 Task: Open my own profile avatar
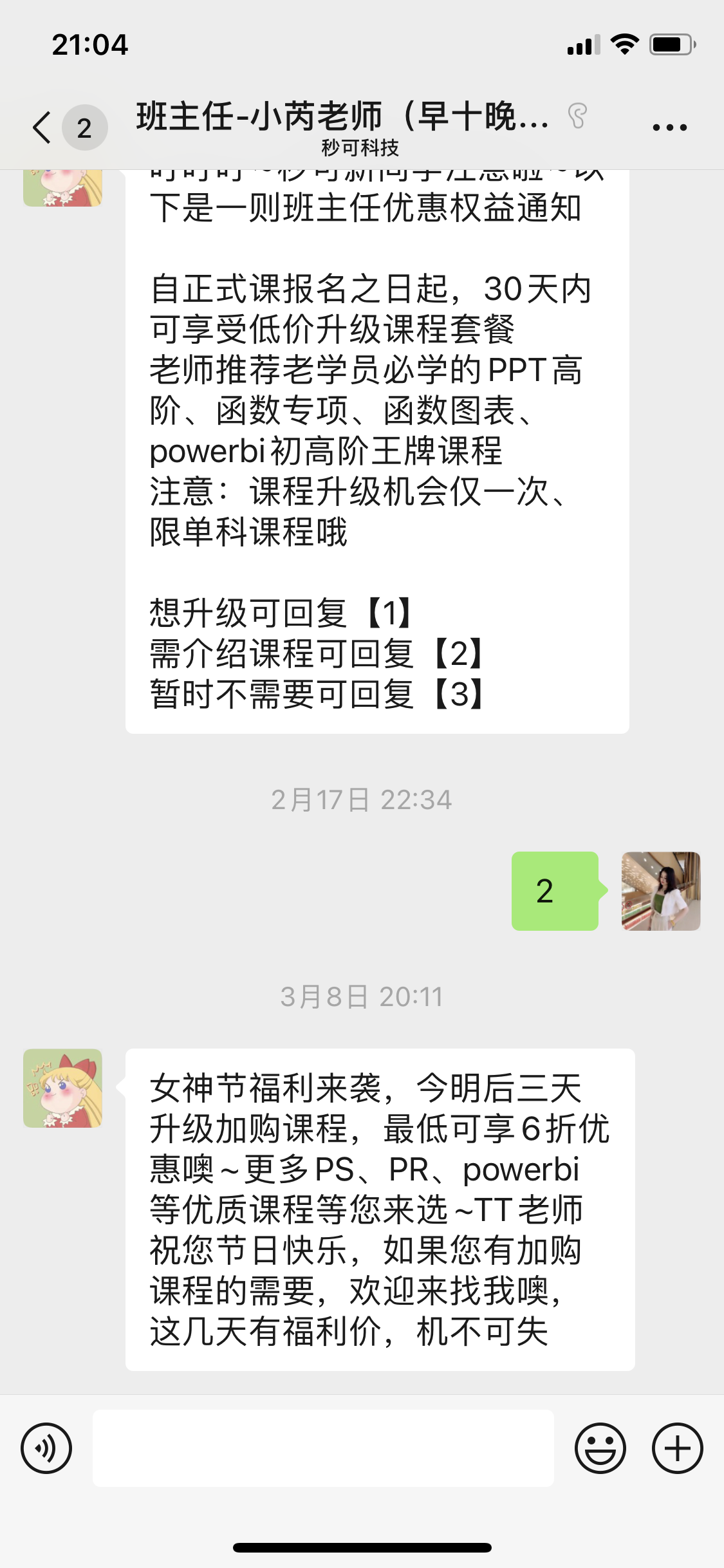[660, 891]
